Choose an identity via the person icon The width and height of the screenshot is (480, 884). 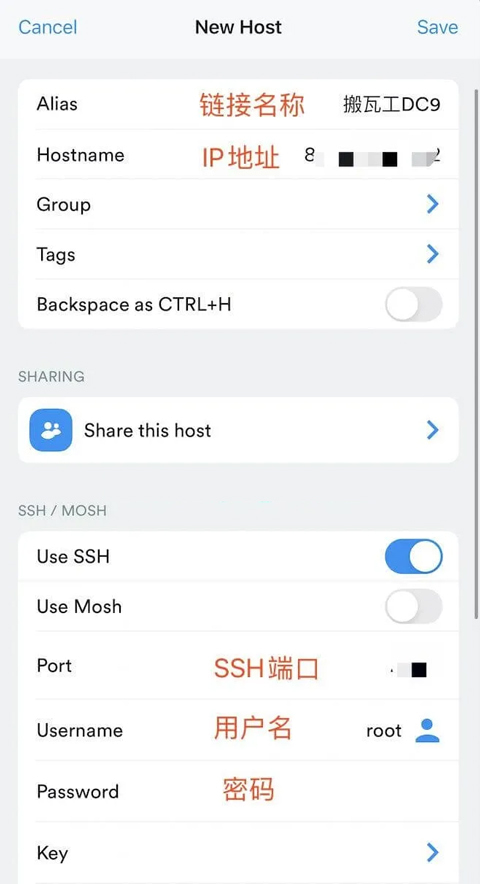click(x=427, y=731)
